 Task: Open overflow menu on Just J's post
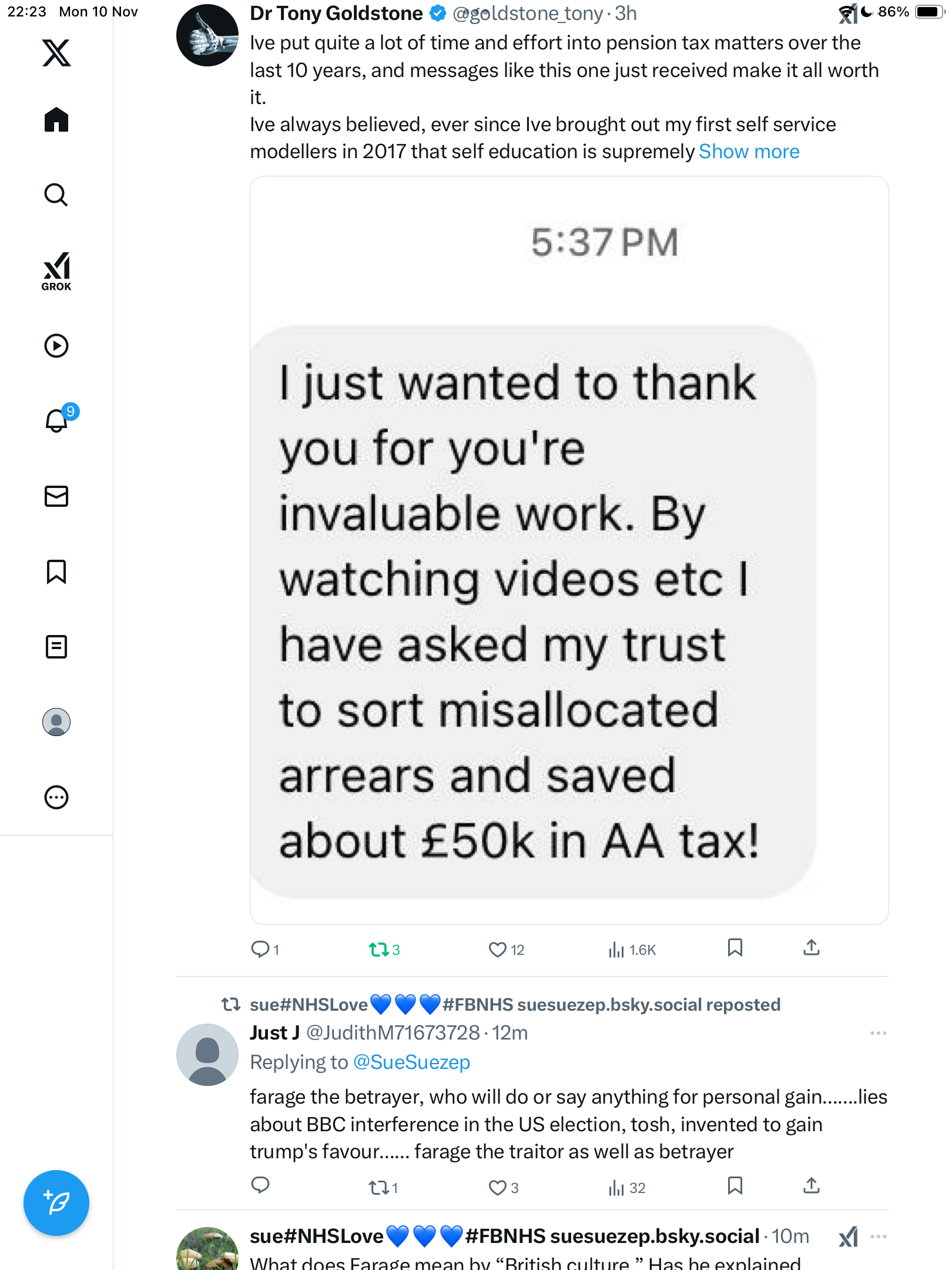point(878,1033)
